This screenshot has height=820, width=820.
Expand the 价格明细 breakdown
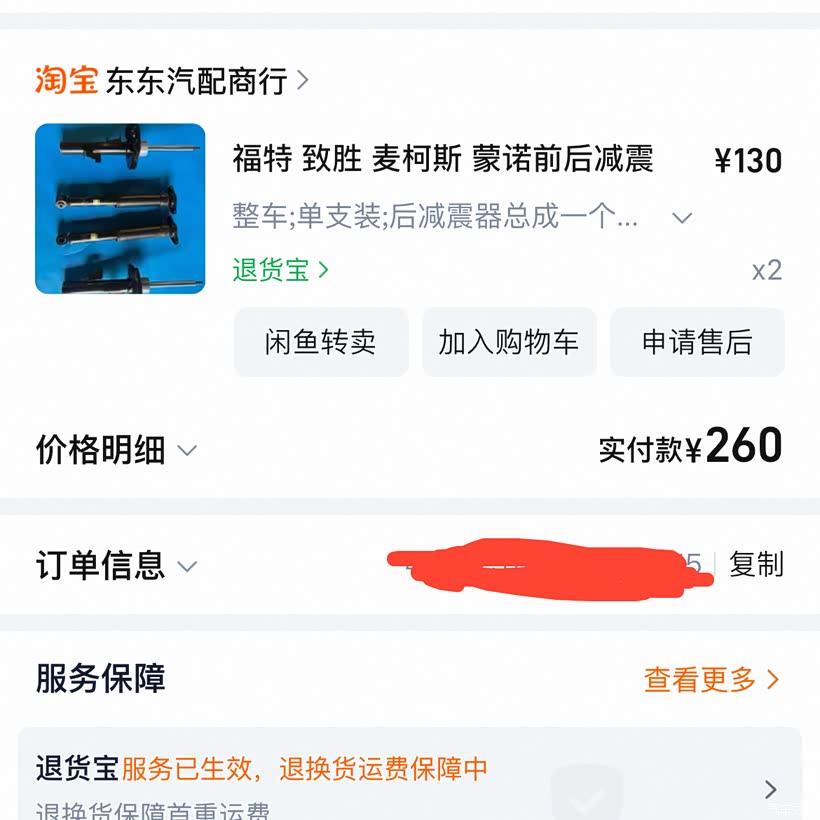[116, 450]
